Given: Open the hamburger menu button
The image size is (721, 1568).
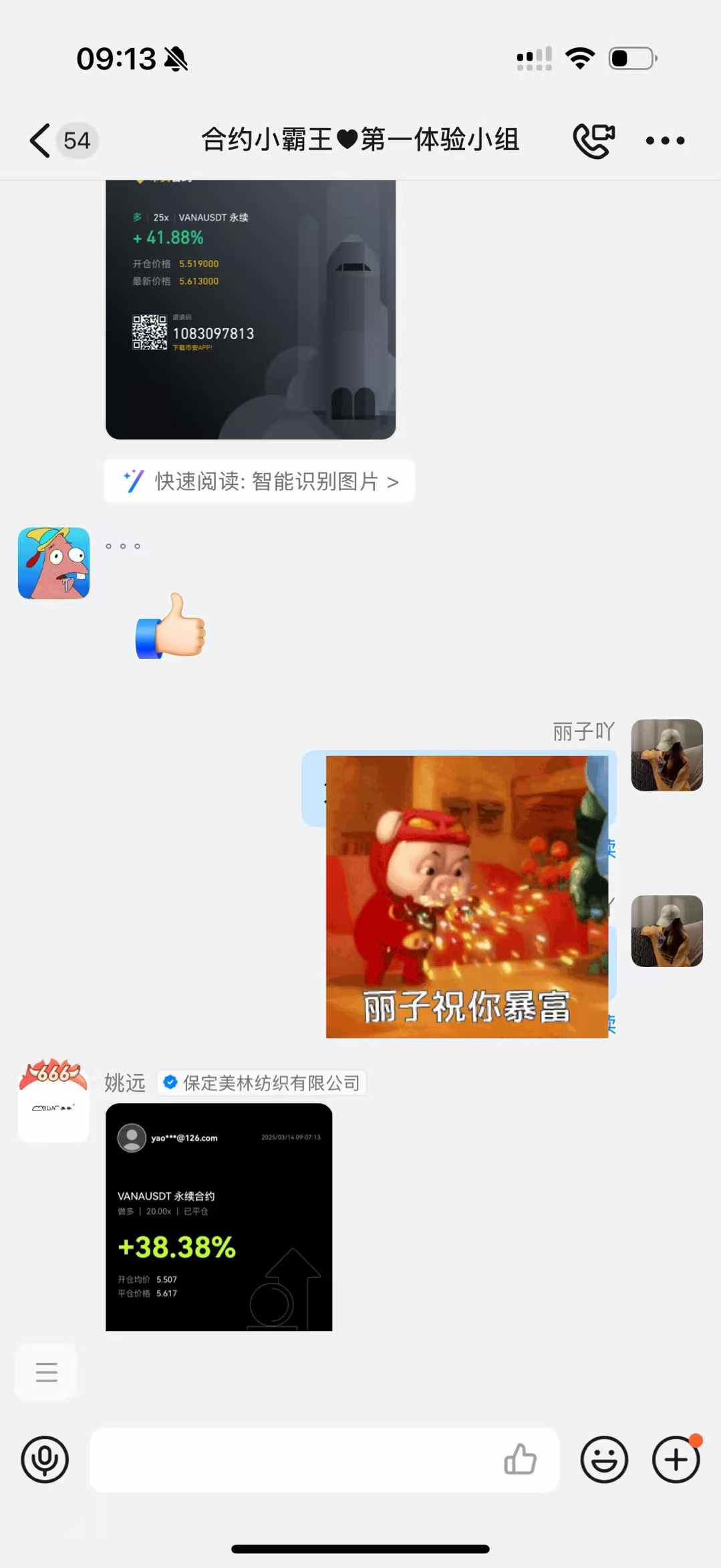Looking at the screenshot, I should tap(47, 1372).
